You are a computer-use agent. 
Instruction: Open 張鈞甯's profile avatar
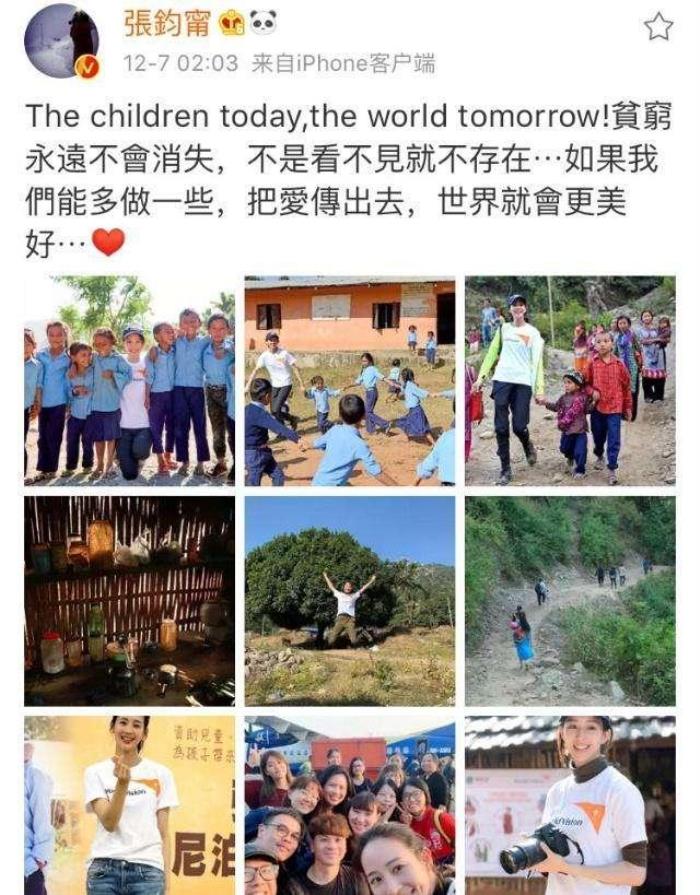click(62, 41)
